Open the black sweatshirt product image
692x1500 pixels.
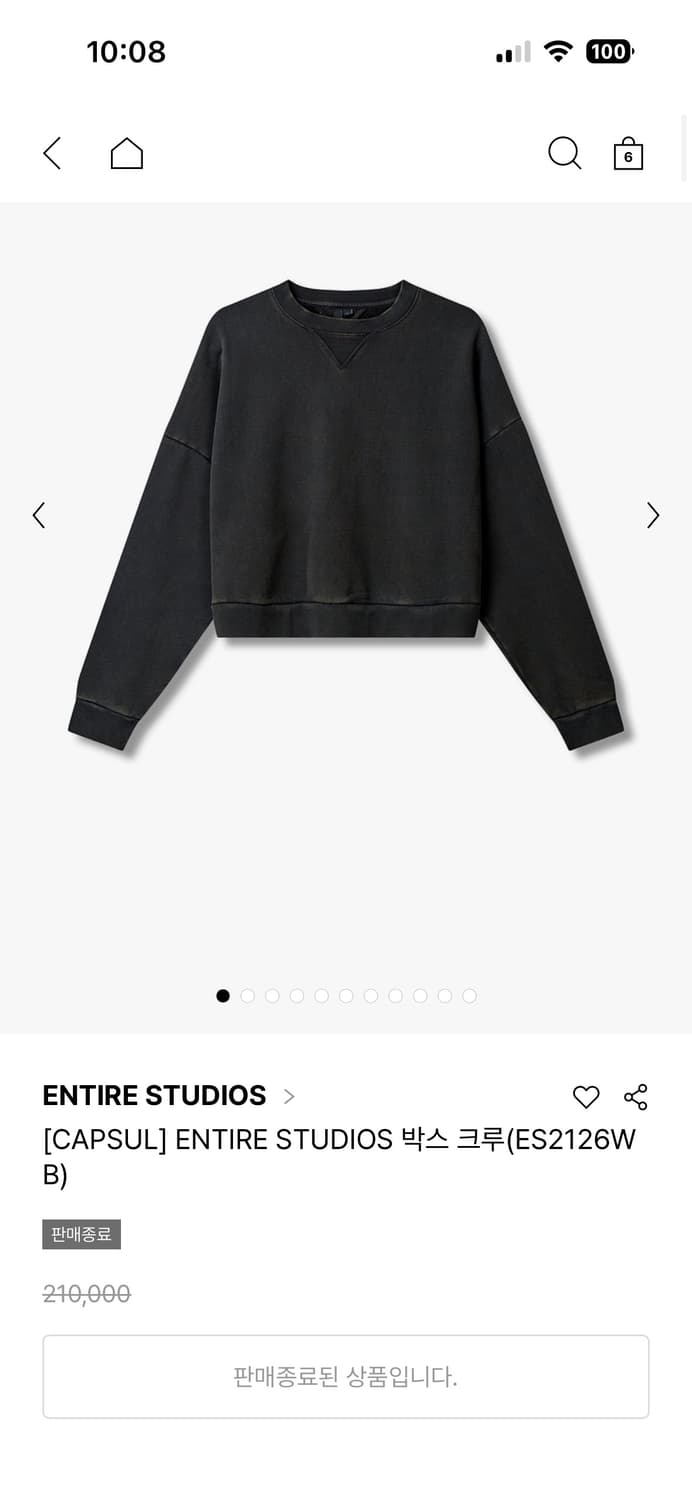tap(346, 515)
